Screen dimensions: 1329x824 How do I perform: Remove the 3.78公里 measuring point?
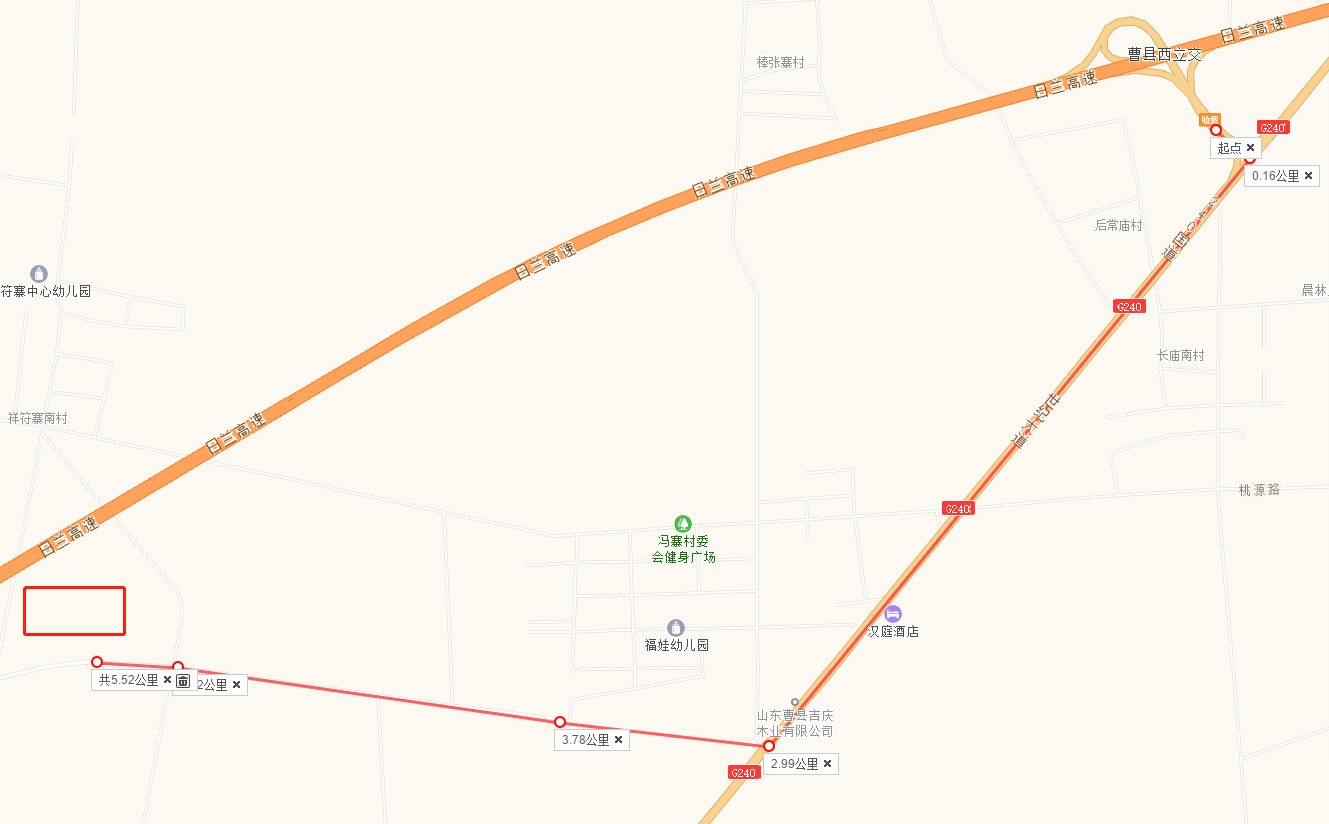(x=618, y=740)
